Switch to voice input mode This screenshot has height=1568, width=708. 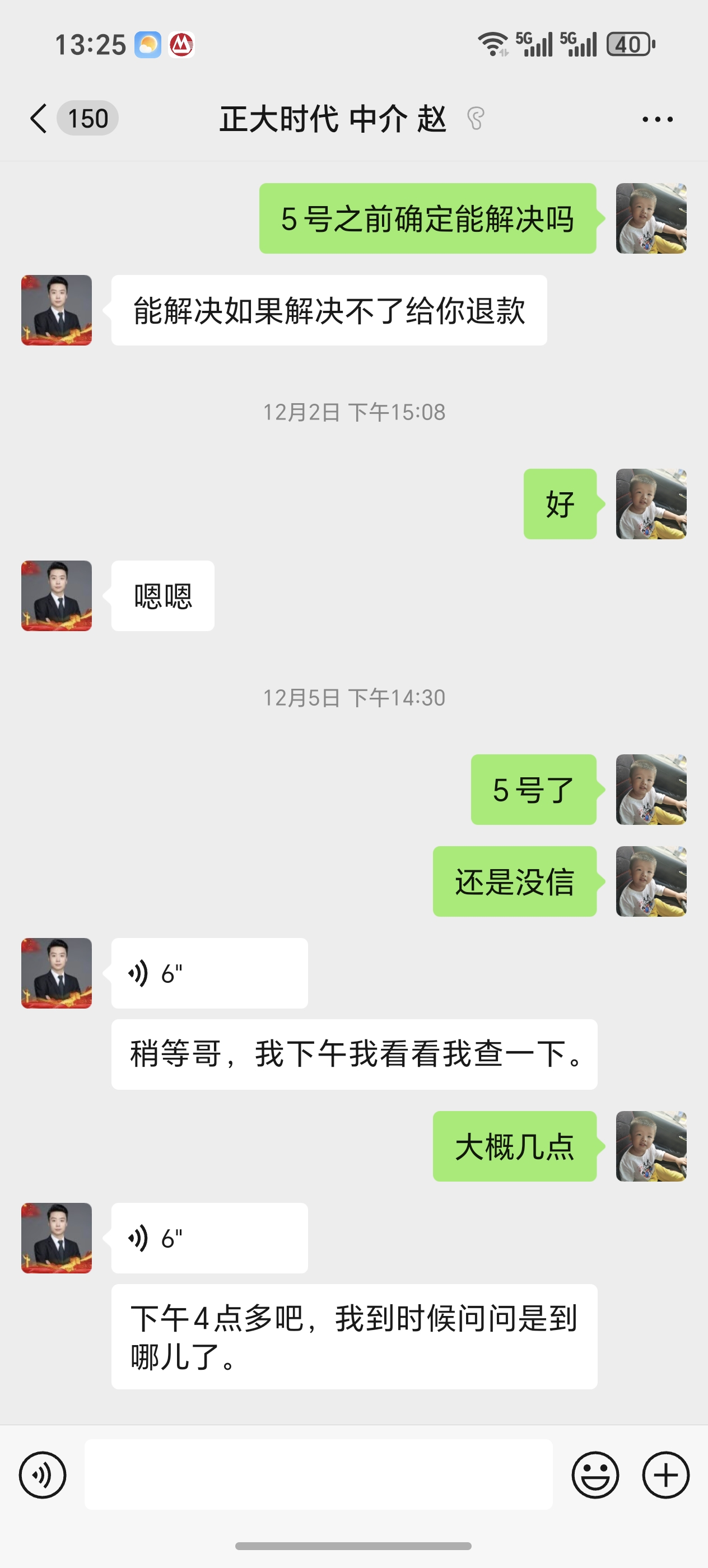tap(43, 1474)
